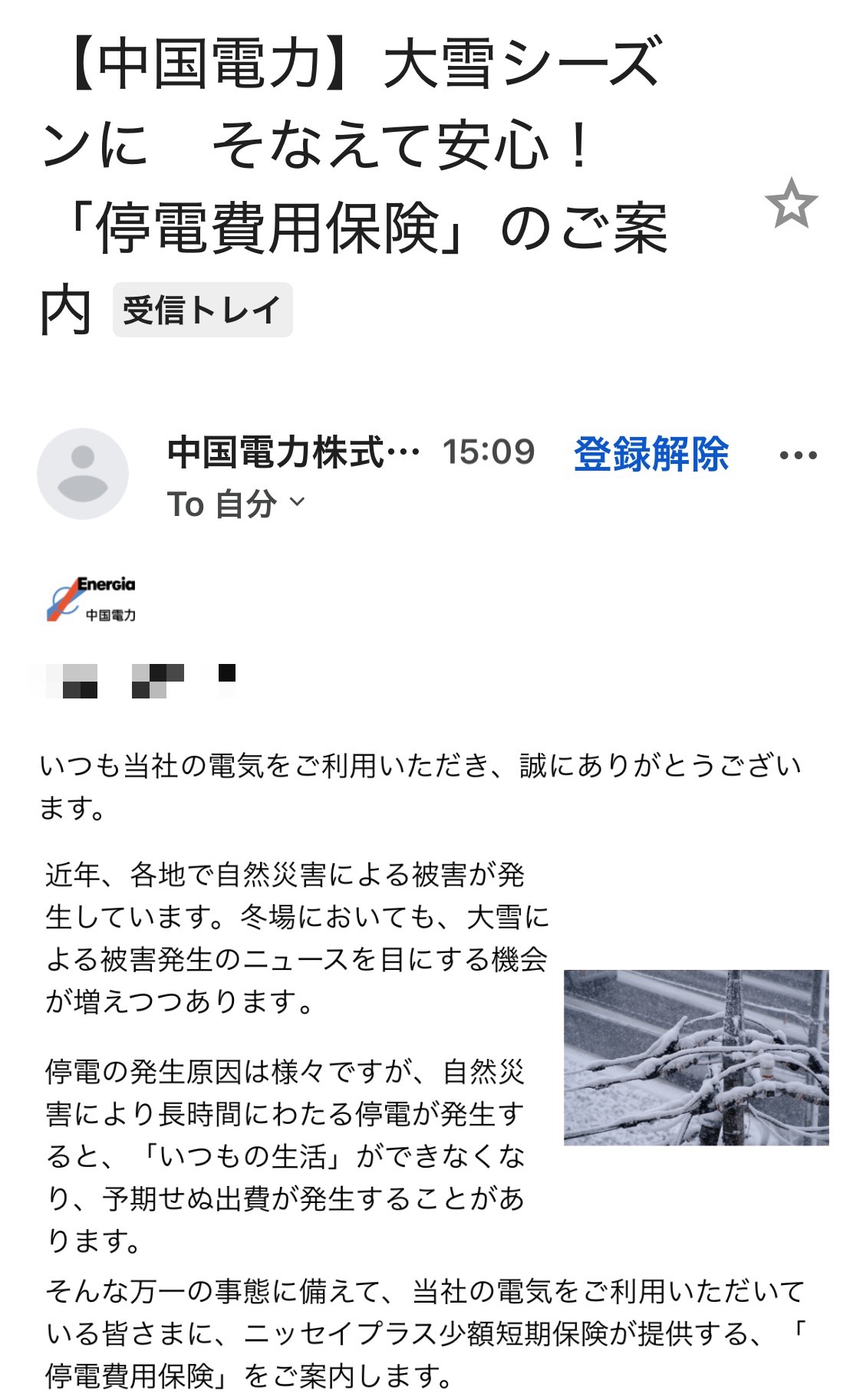Tap the 登録解除 unsubscribe link
Image resolution: width=863 pixels, height=1400 pixels.
[651, 453]
